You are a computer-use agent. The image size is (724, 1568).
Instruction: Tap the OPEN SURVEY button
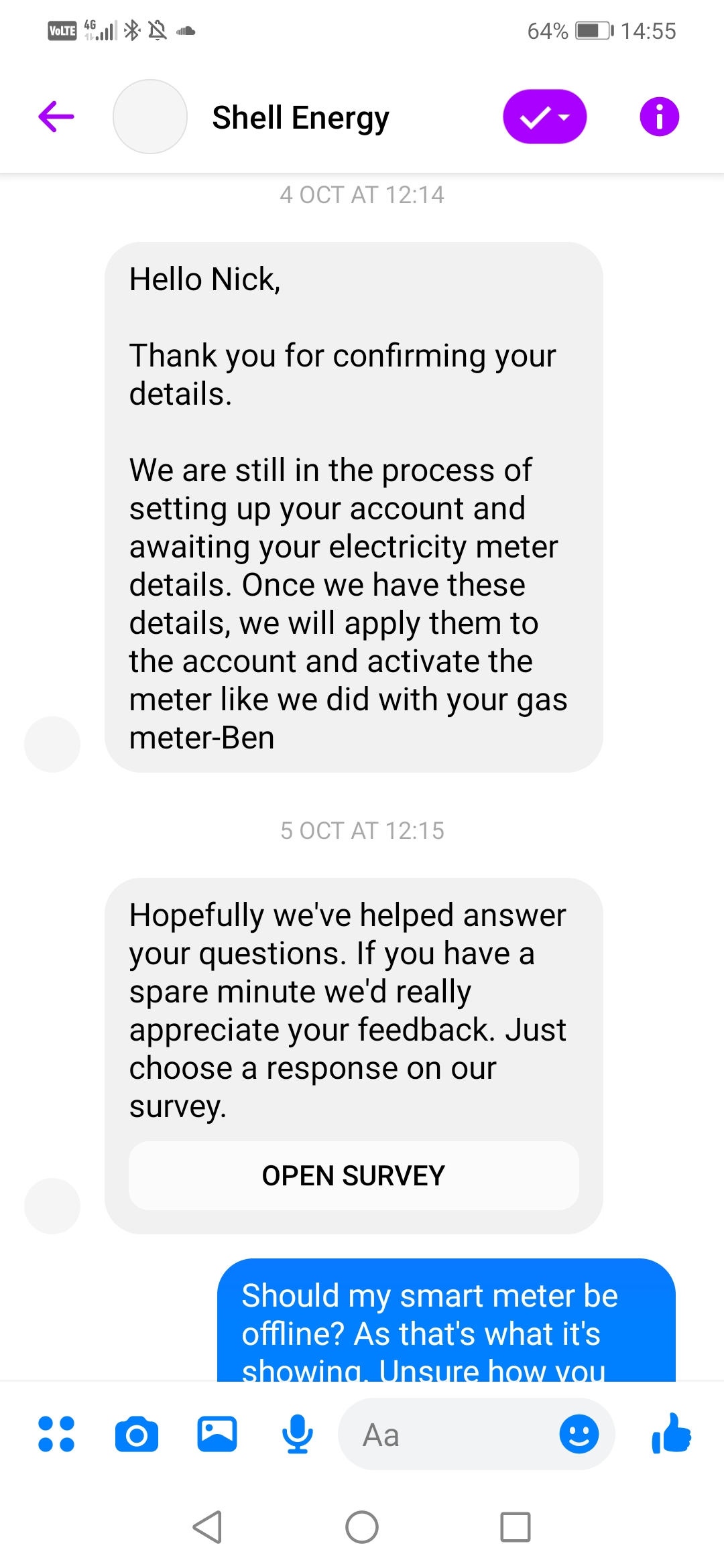coord(354,1175)
